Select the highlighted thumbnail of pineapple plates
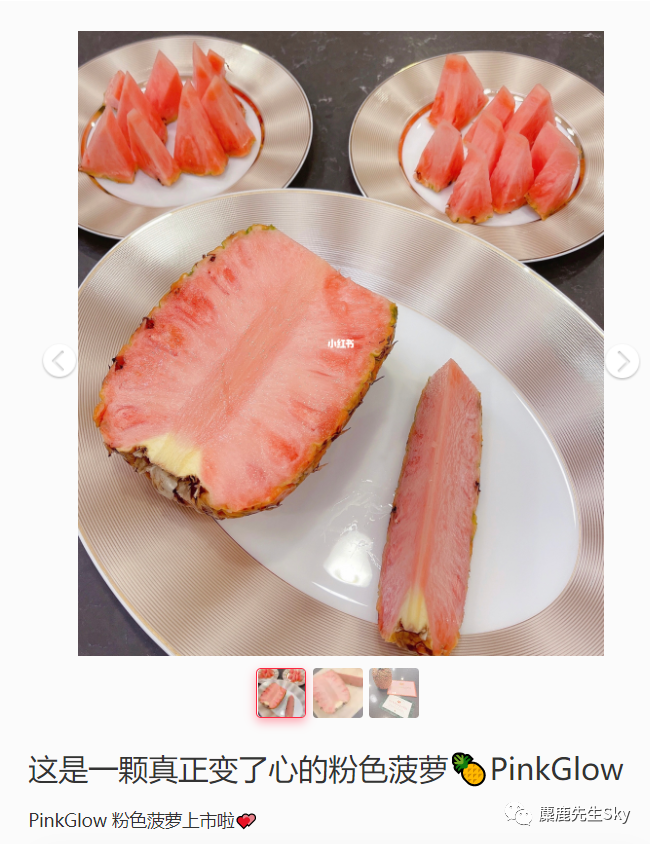This screenshot has height=844, width=650. click(281, 693)
